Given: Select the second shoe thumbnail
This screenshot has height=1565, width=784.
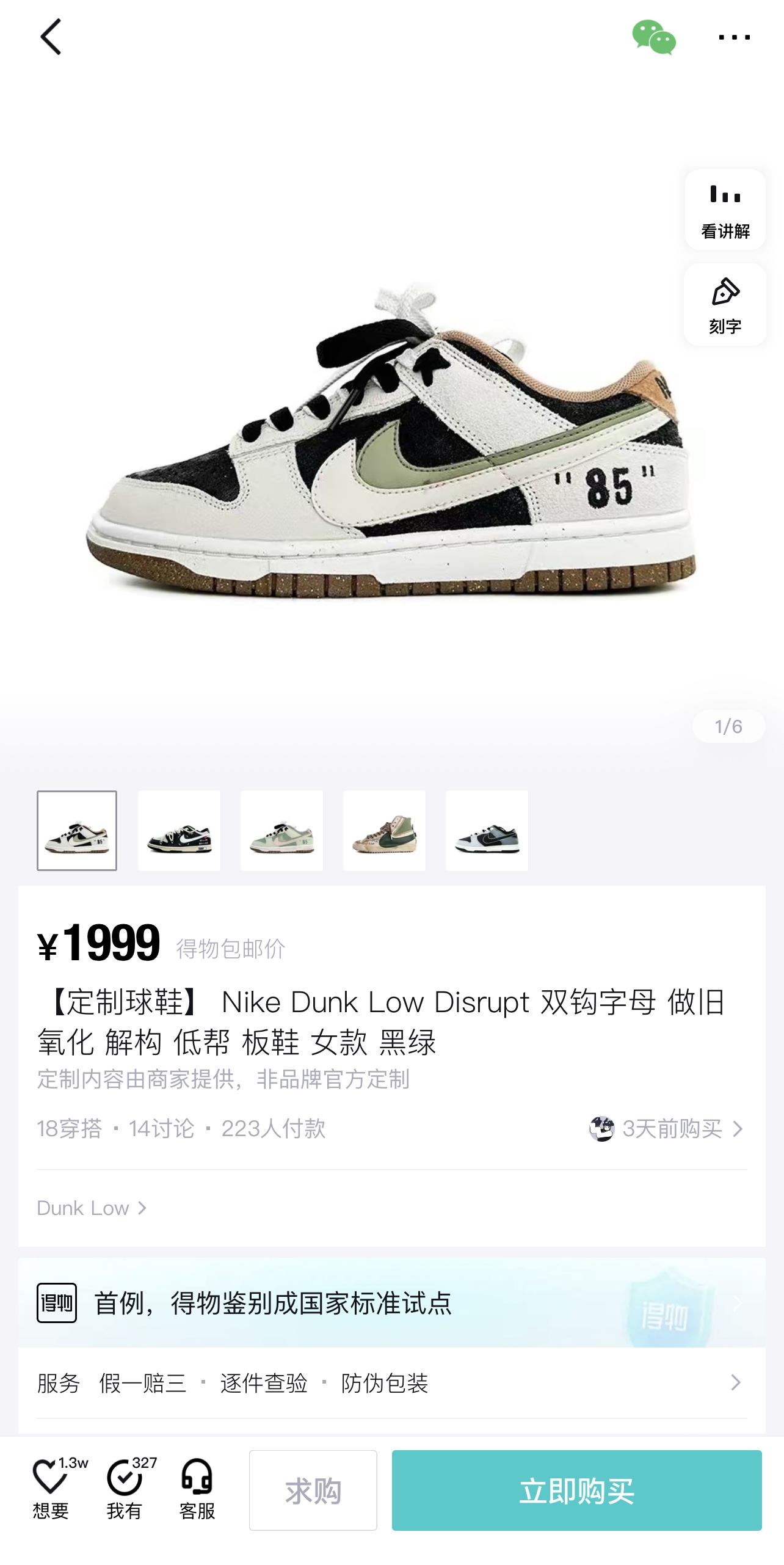Looking at the screenshot, I should tap(179, 831).
